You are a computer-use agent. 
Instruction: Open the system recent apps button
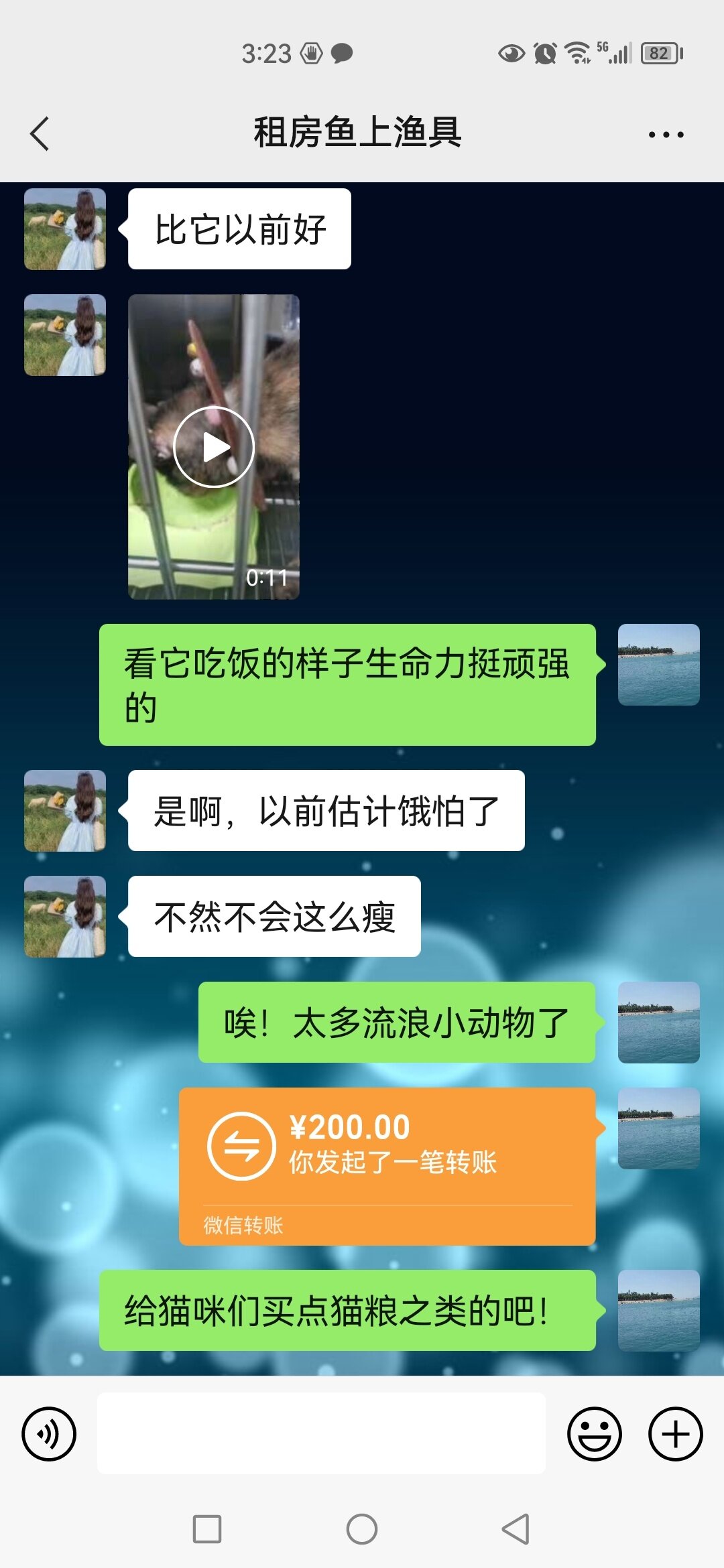click(207, 1529)
